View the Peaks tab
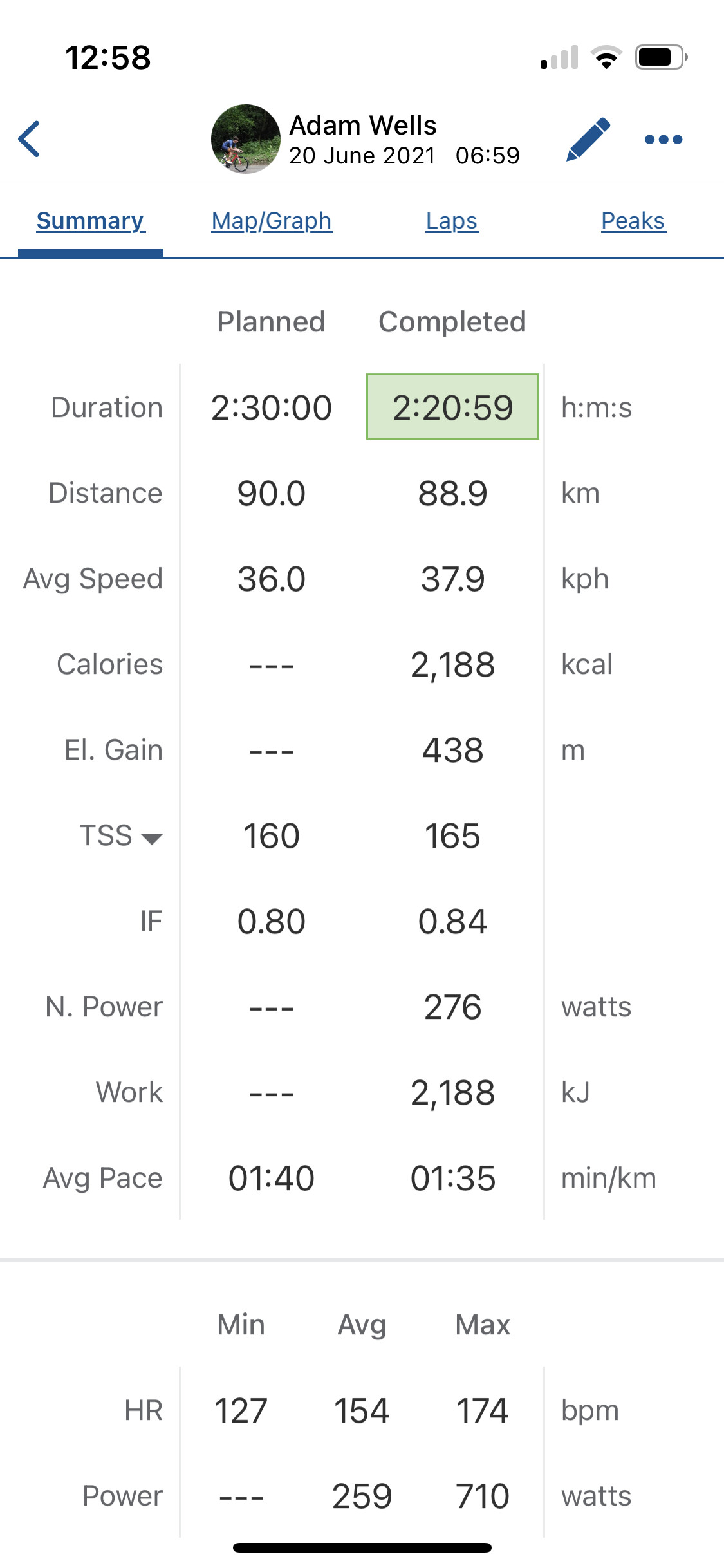 pos(633,221)
